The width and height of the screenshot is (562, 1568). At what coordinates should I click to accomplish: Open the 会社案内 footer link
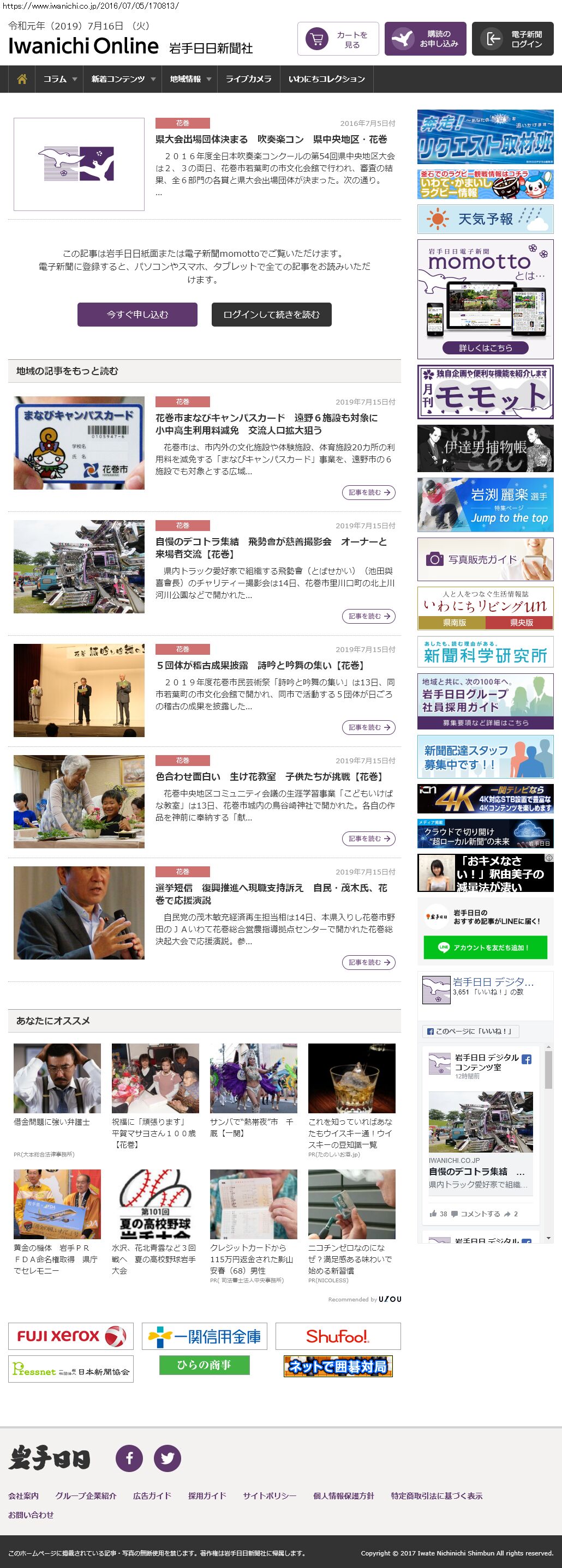tap(23, 1495)
